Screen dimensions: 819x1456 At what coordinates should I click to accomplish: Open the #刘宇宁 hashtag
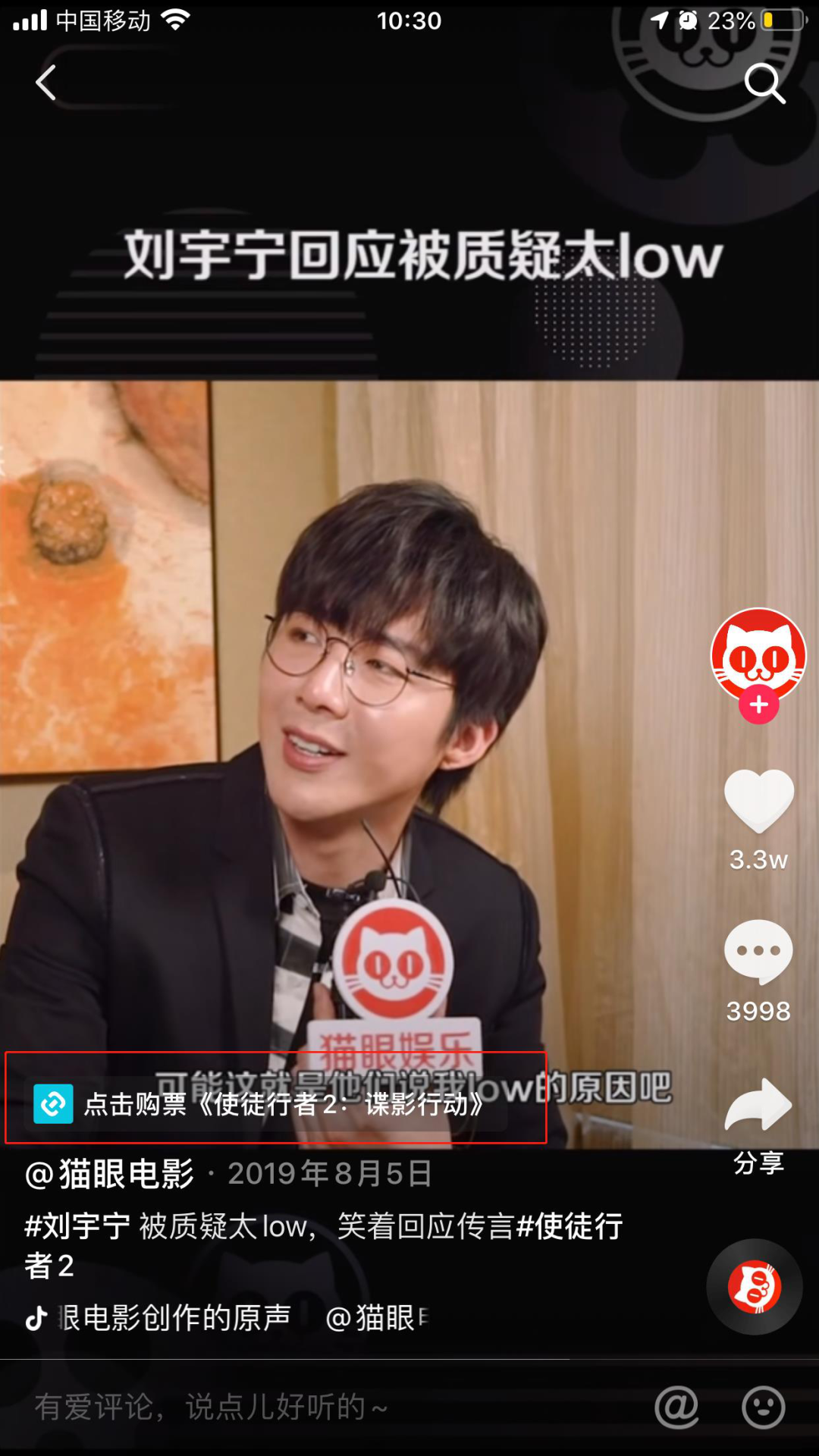point(77,1226)
